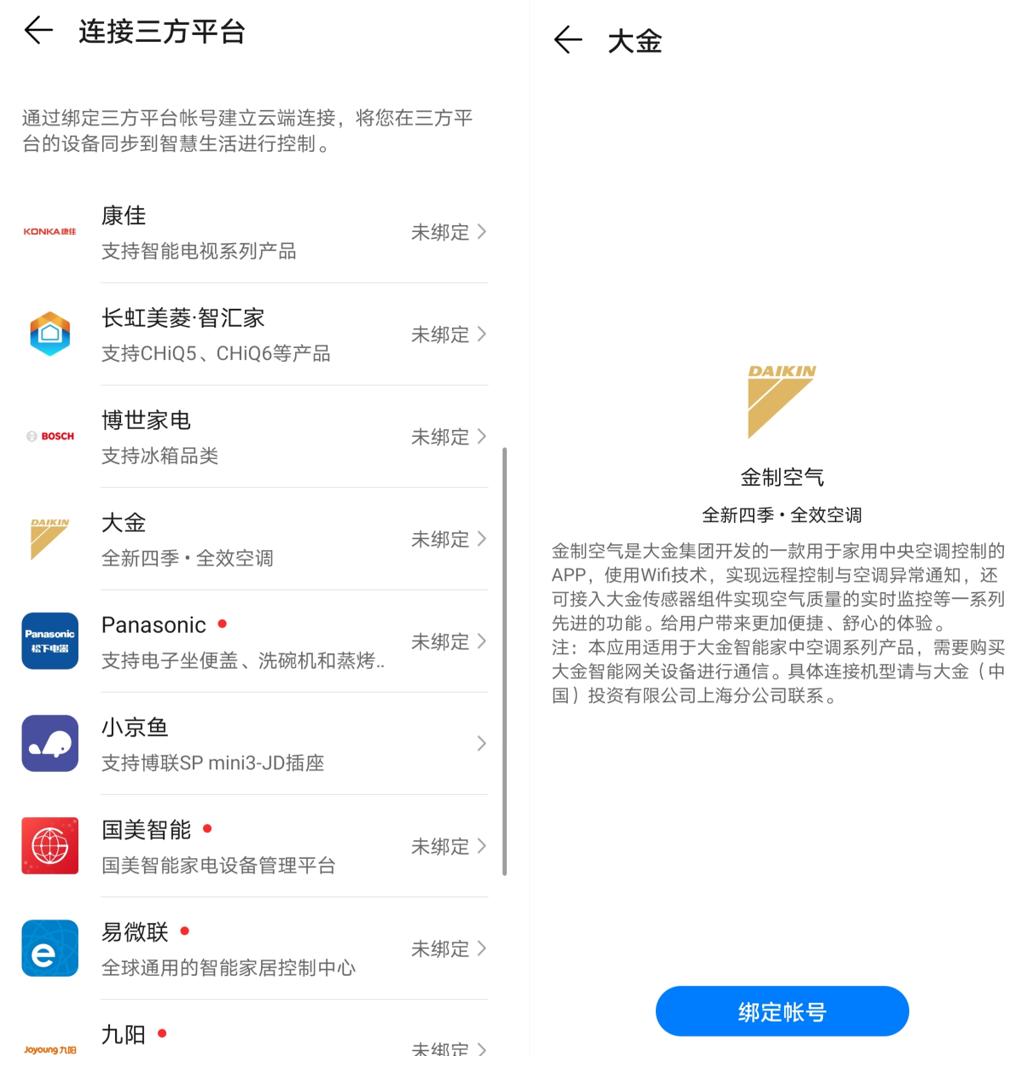Click 未绑定 next to 易微联

point(441,948)
